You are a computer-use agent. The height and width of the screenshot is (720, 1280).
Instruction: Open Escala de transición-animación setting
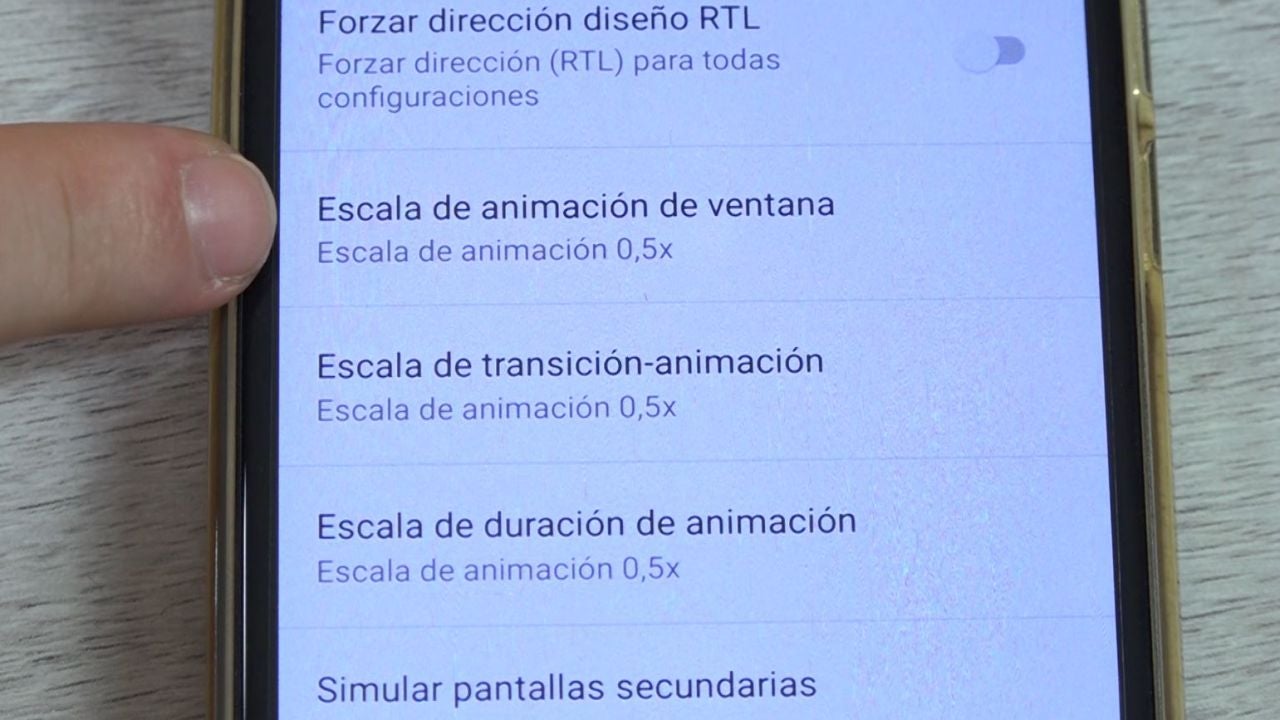pyautogui.click(x=570, y=383)
